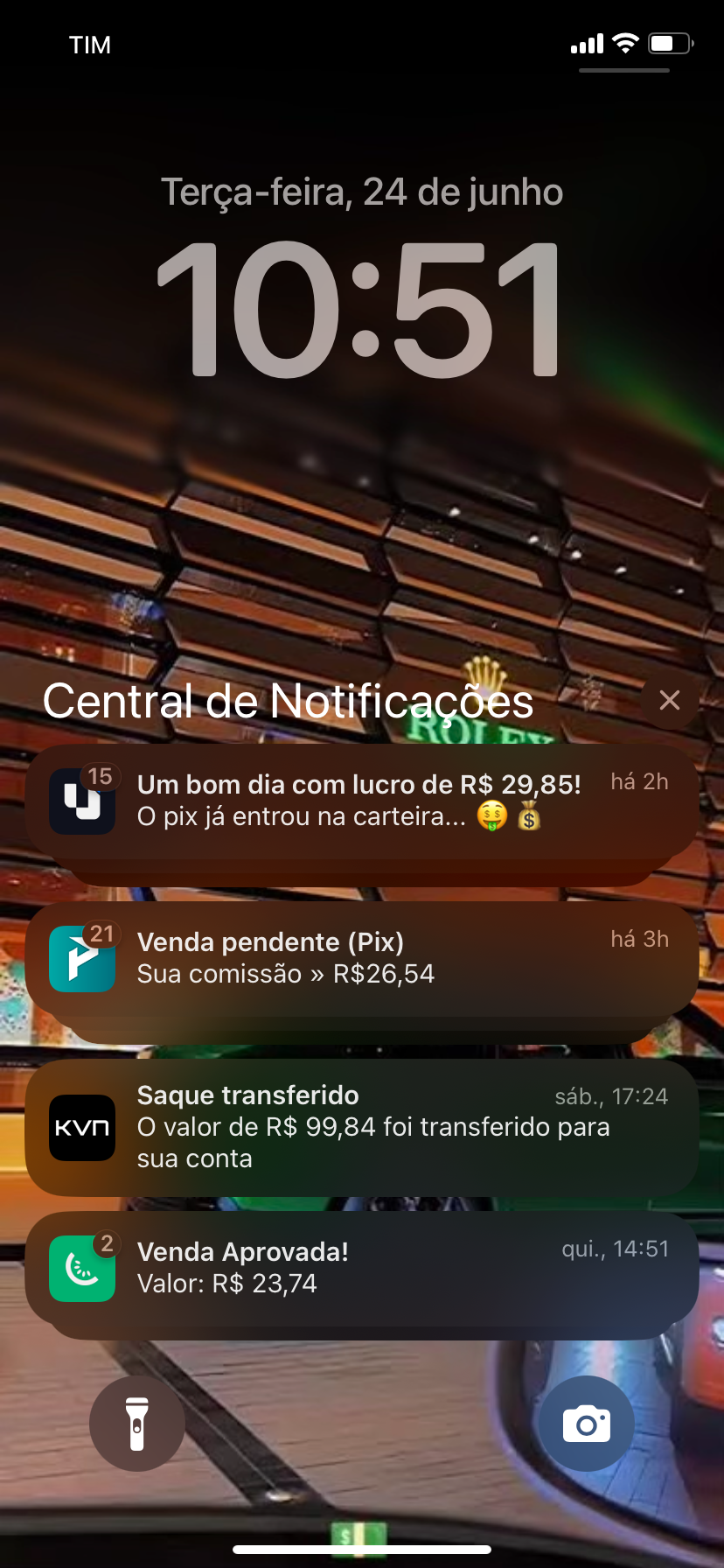Clear the Central de Notificações list
Viewport: 724px width, 1568px height.
tap(669, 700)
